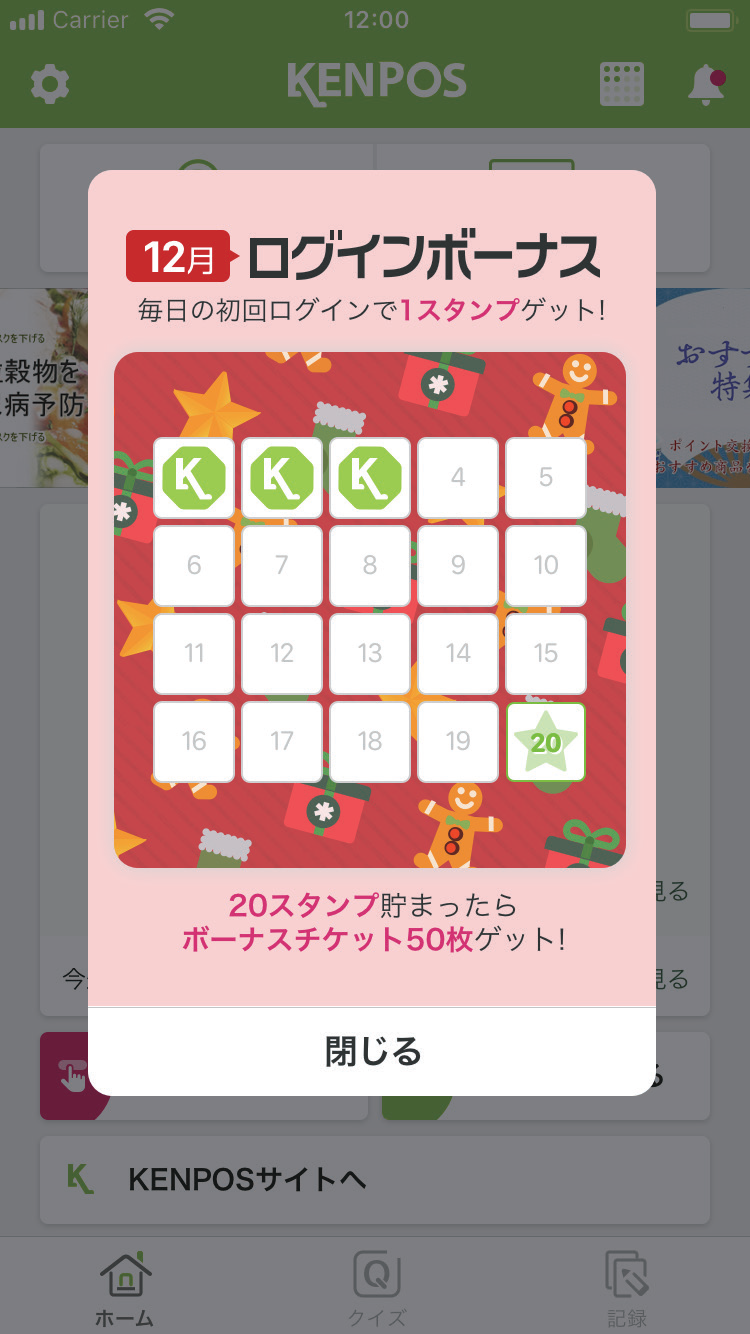The height and width of the screenshot is (1334, 750).
Task: Go to the ホーム tab
Action: tap(125, 1288)
